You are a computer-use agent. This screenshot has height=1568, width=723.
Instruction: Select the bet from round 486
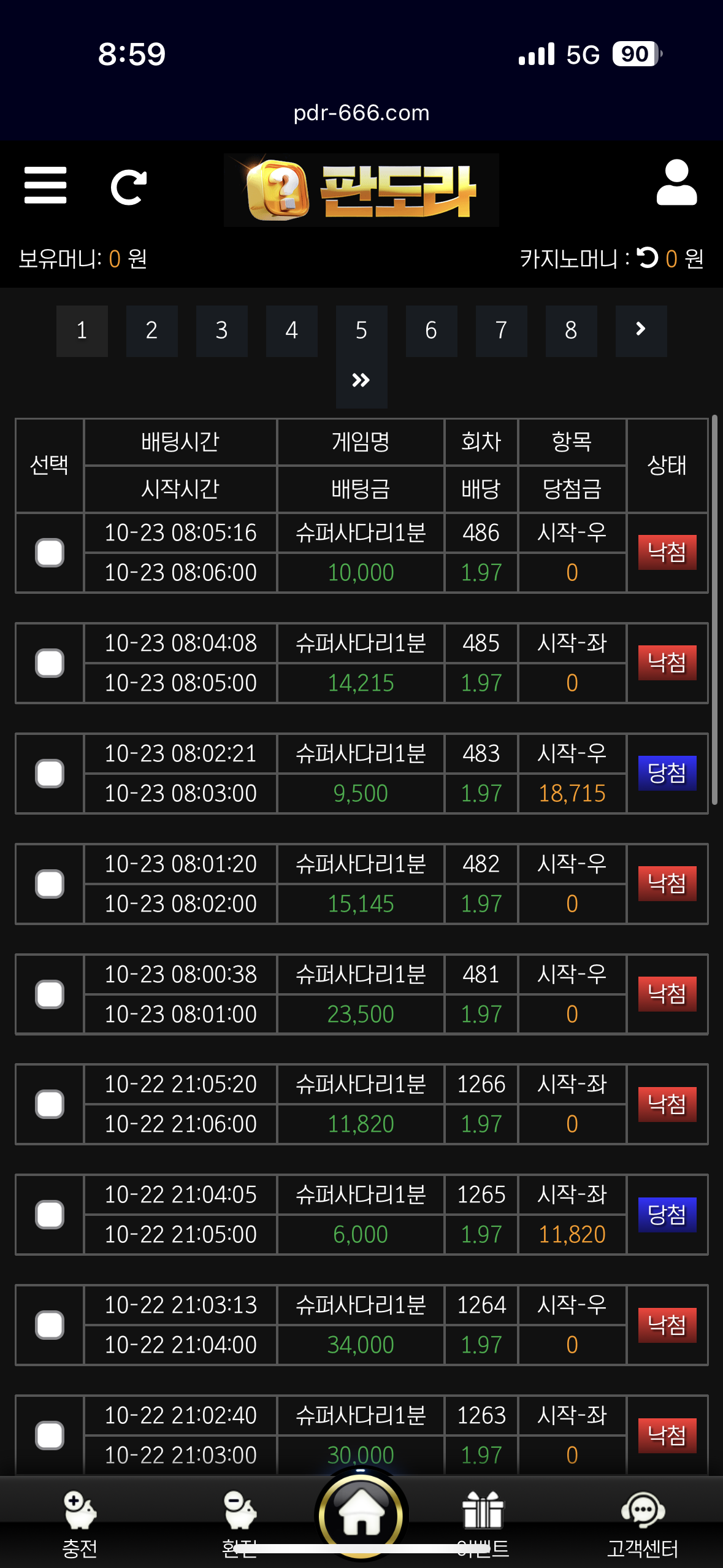(50, 553)
